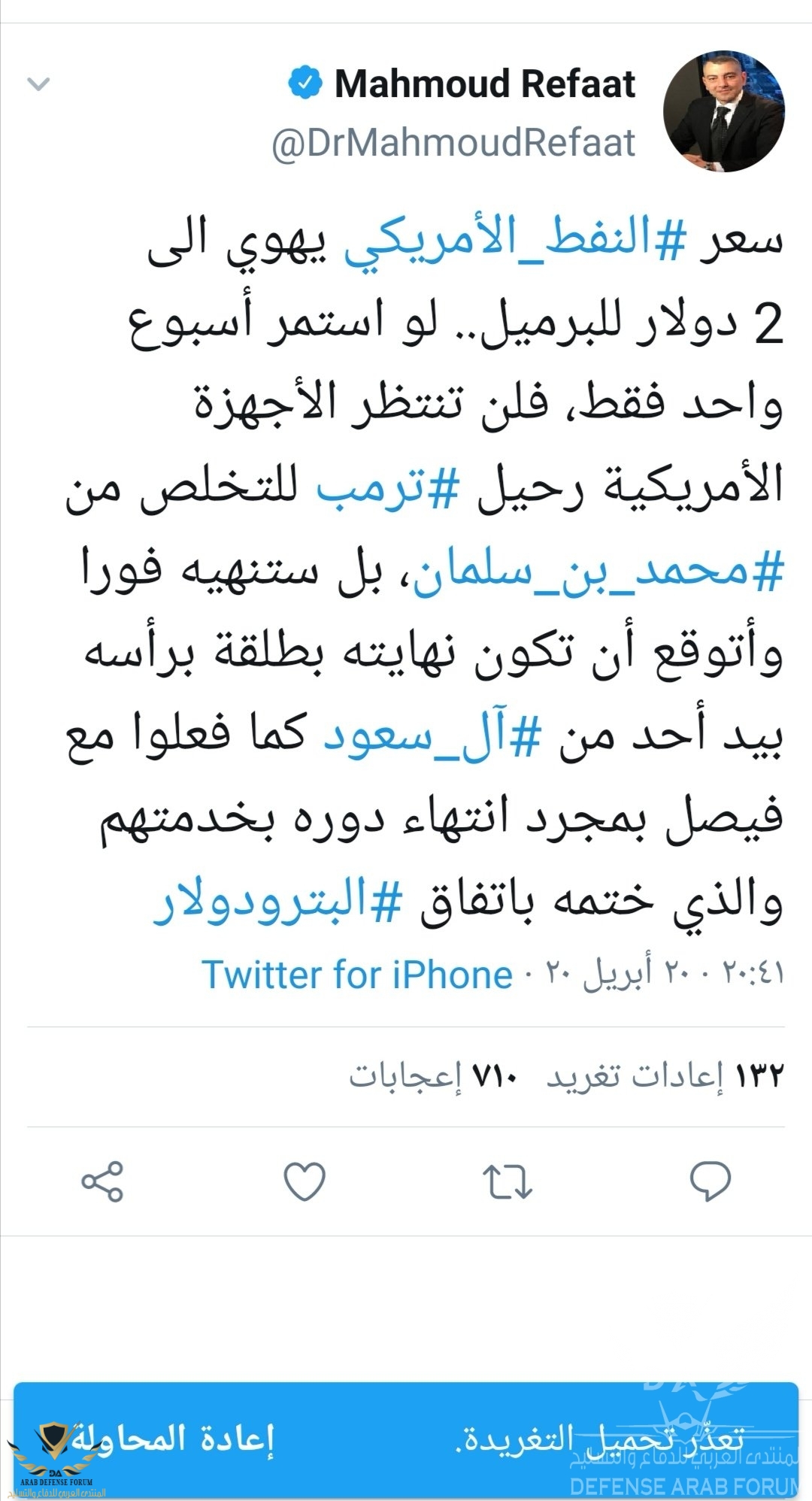The height and width of the screenshot is (1501, 812).
Task: Open the @DrMahmoudRefaat profile handle
Action: [x=453, y=143]
